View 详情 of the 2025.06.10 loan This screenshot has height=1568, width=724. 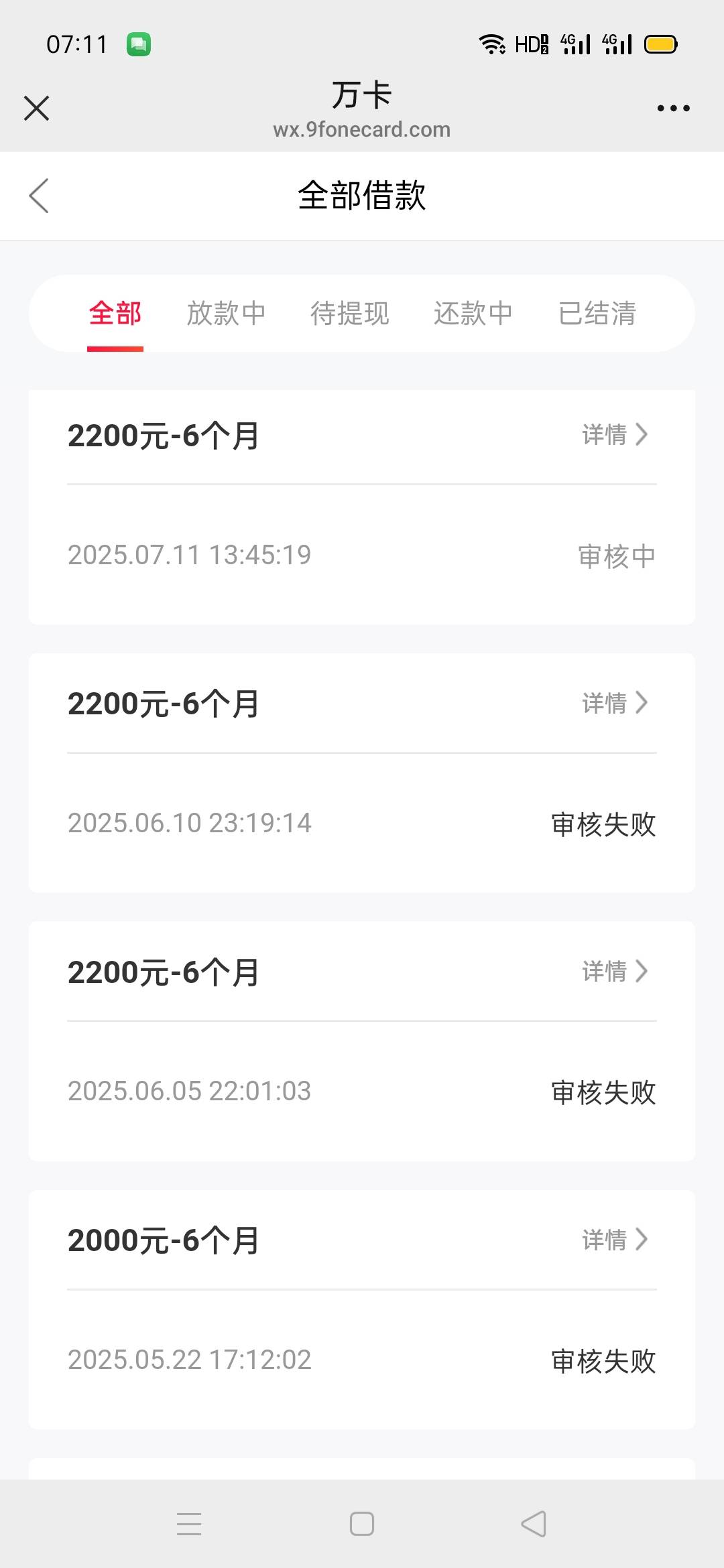coord(615,703)
